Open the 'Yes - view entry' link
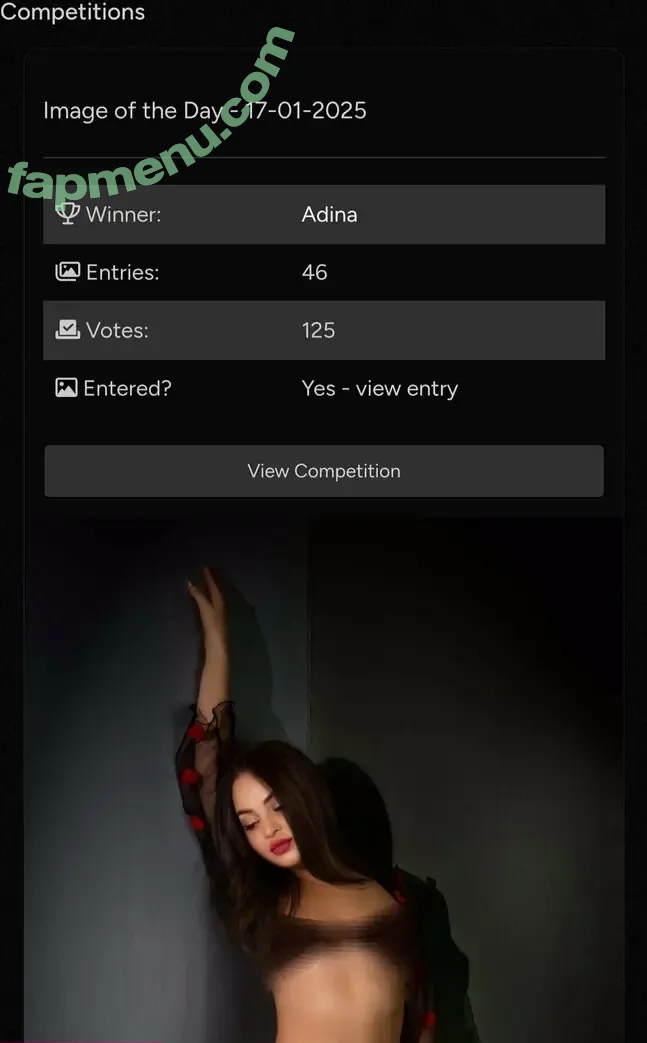The width and height of the screenshot is (647, 1043). [379, 388]
